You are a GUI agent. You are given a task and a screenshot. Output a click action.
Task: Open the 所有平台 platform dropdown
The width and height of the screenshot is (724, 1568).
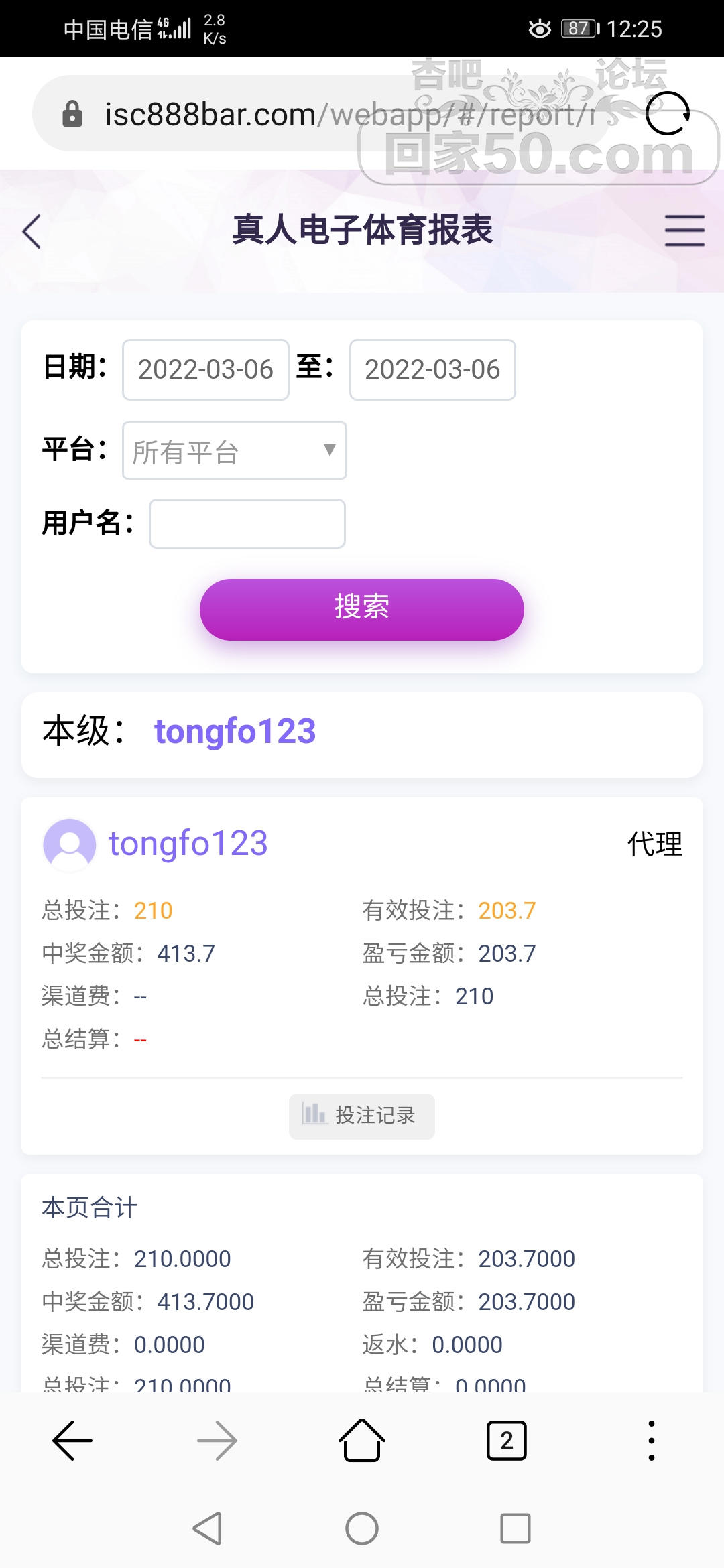(233, 451)
